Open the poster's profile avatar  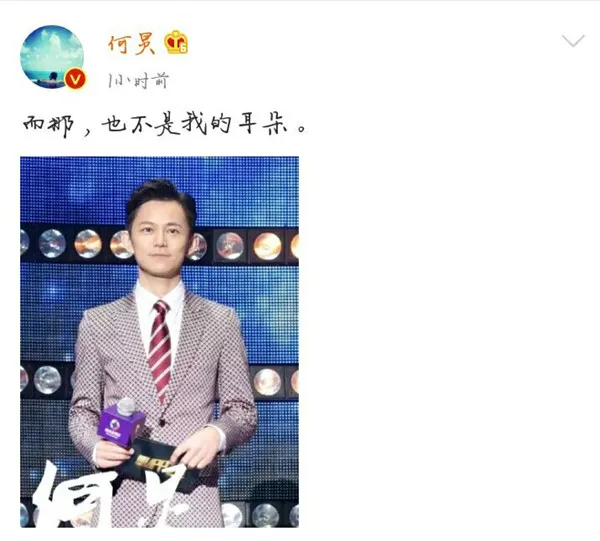pyautogui.click(x=52, y=58)
